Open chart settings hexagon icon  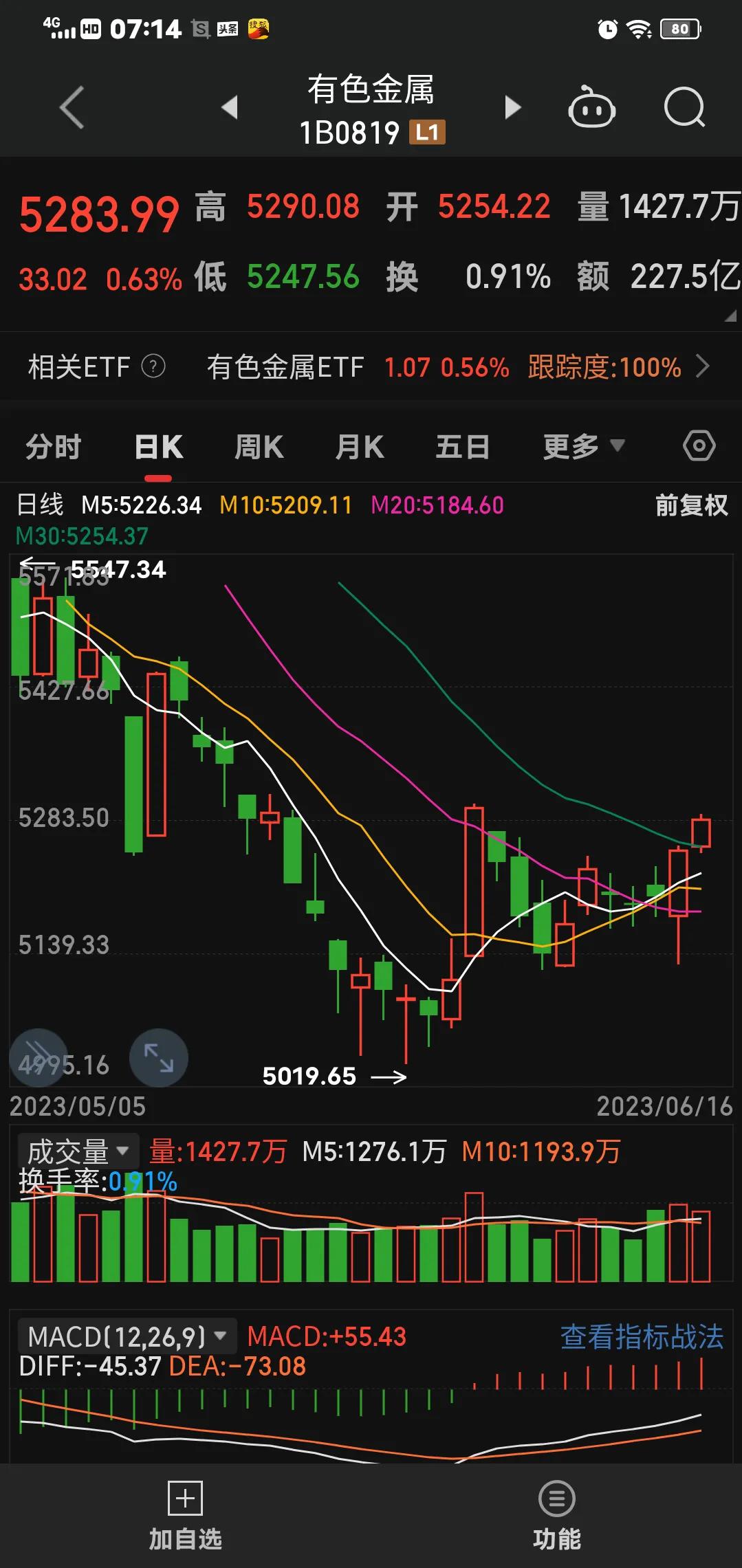click(699, 446)
